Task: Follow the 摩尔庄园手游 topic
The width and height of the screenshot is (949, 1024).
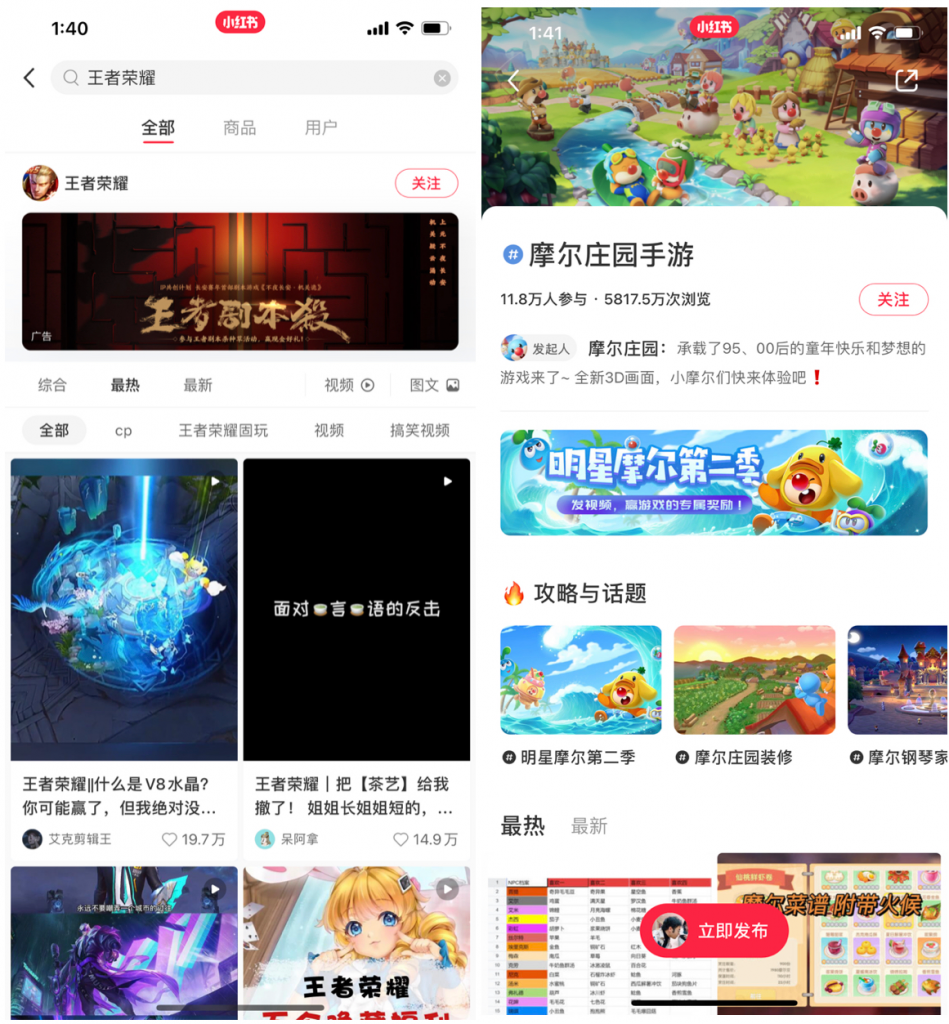Action: [892, 299]
